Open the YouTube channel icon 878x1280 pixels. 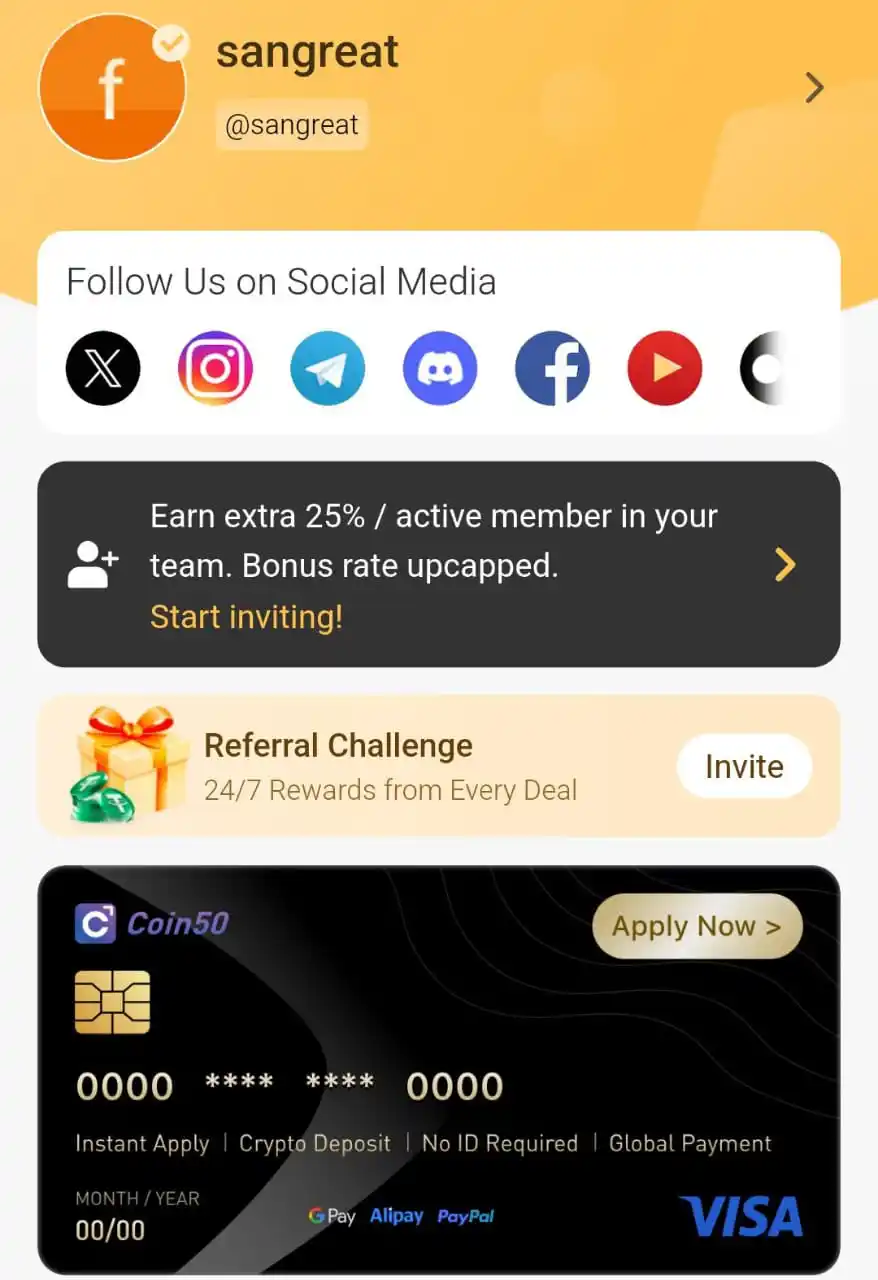[x=664, y=368]
